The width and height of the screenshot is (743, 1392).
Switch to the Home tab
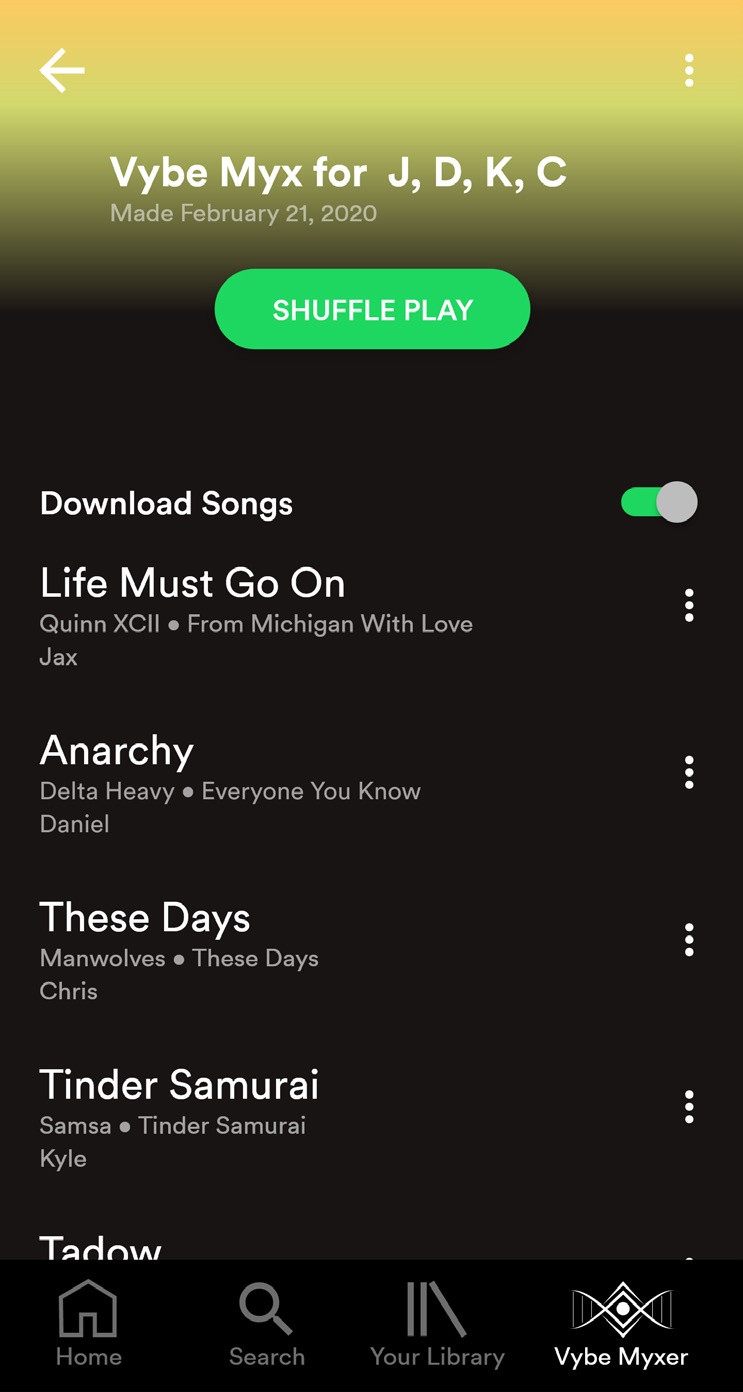[88, 1325]
